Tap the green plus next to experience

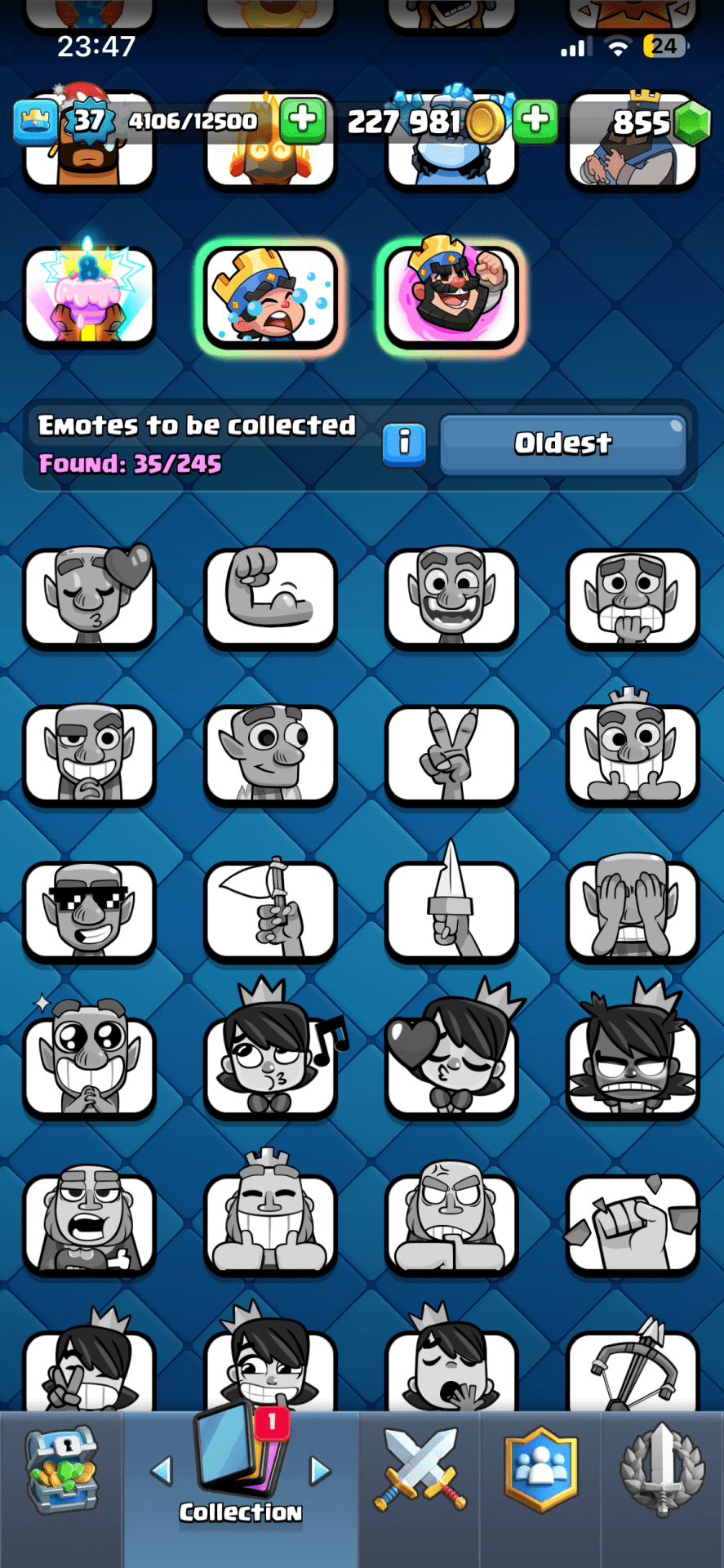[303, 120]
